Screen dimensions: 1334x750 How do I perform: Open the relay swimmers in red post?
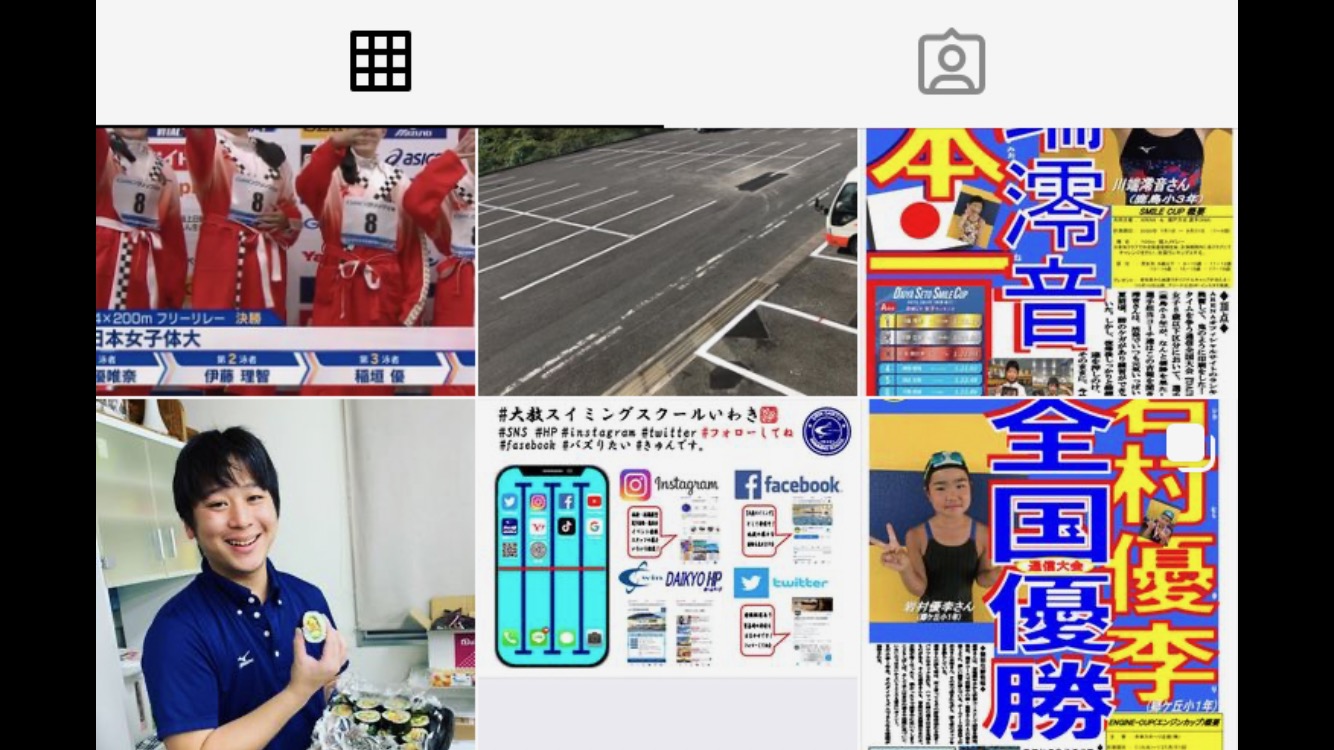coord(286,261)
